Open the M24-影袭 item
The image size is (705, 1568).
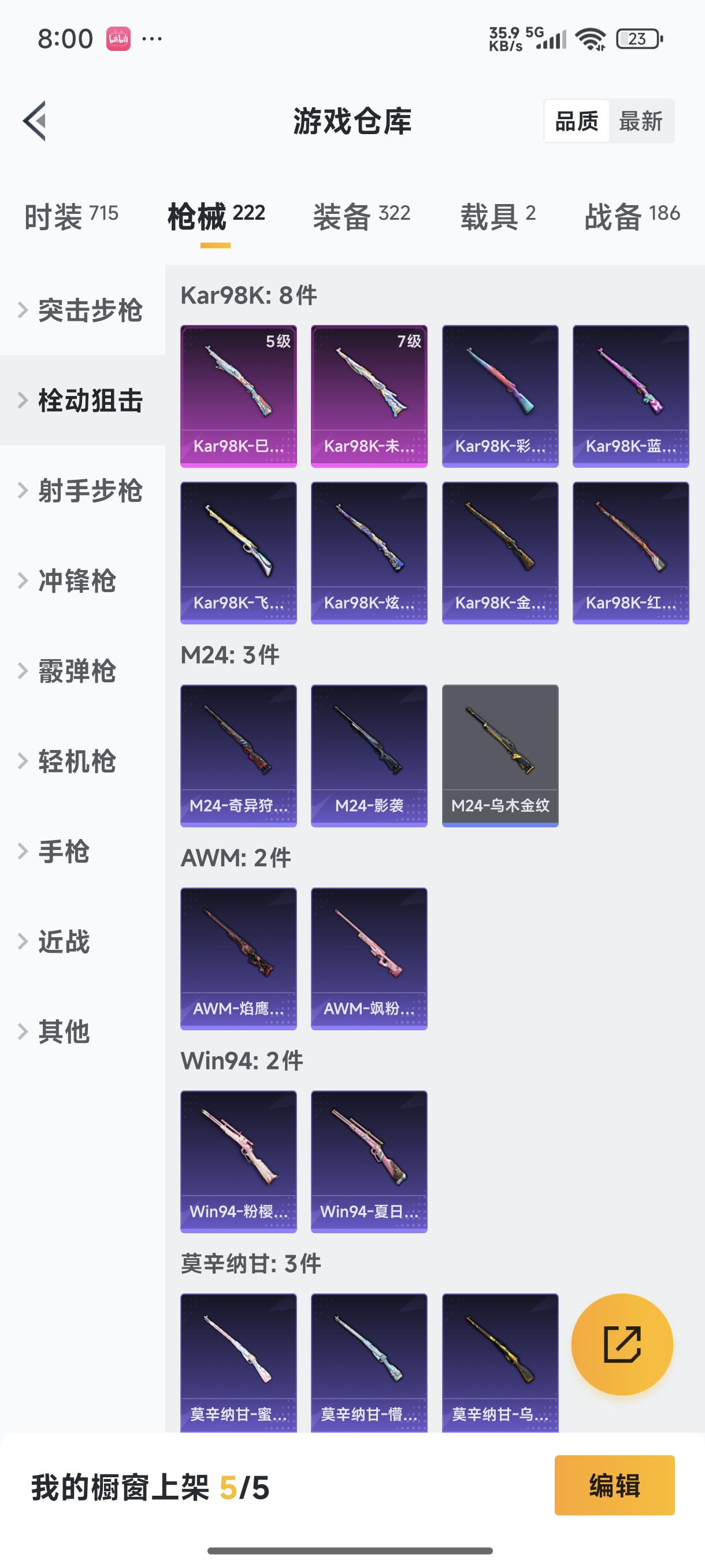(369, 756)
